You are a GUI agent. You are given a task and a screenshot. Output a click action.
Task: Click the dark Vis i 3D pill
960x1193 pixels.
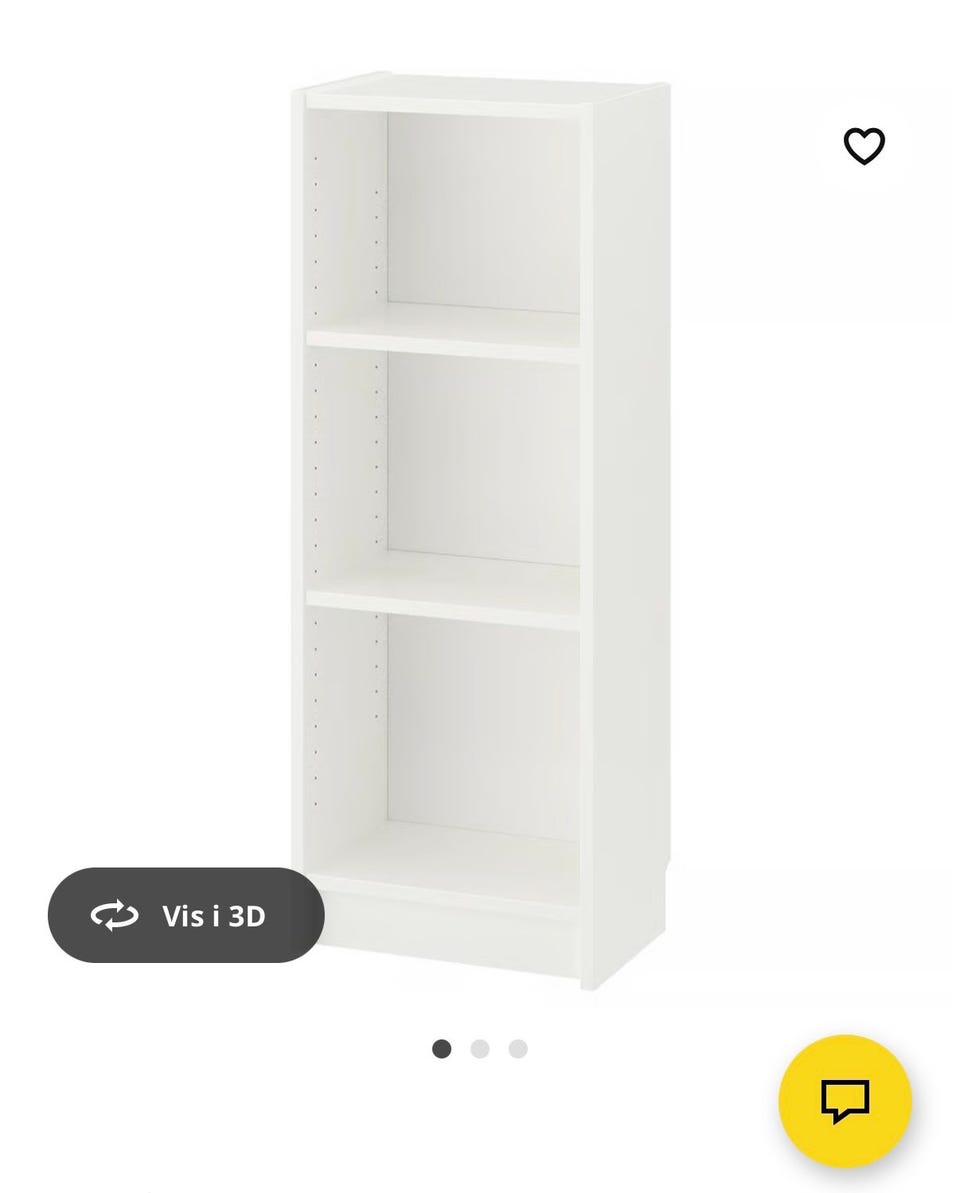coord(186,915)
